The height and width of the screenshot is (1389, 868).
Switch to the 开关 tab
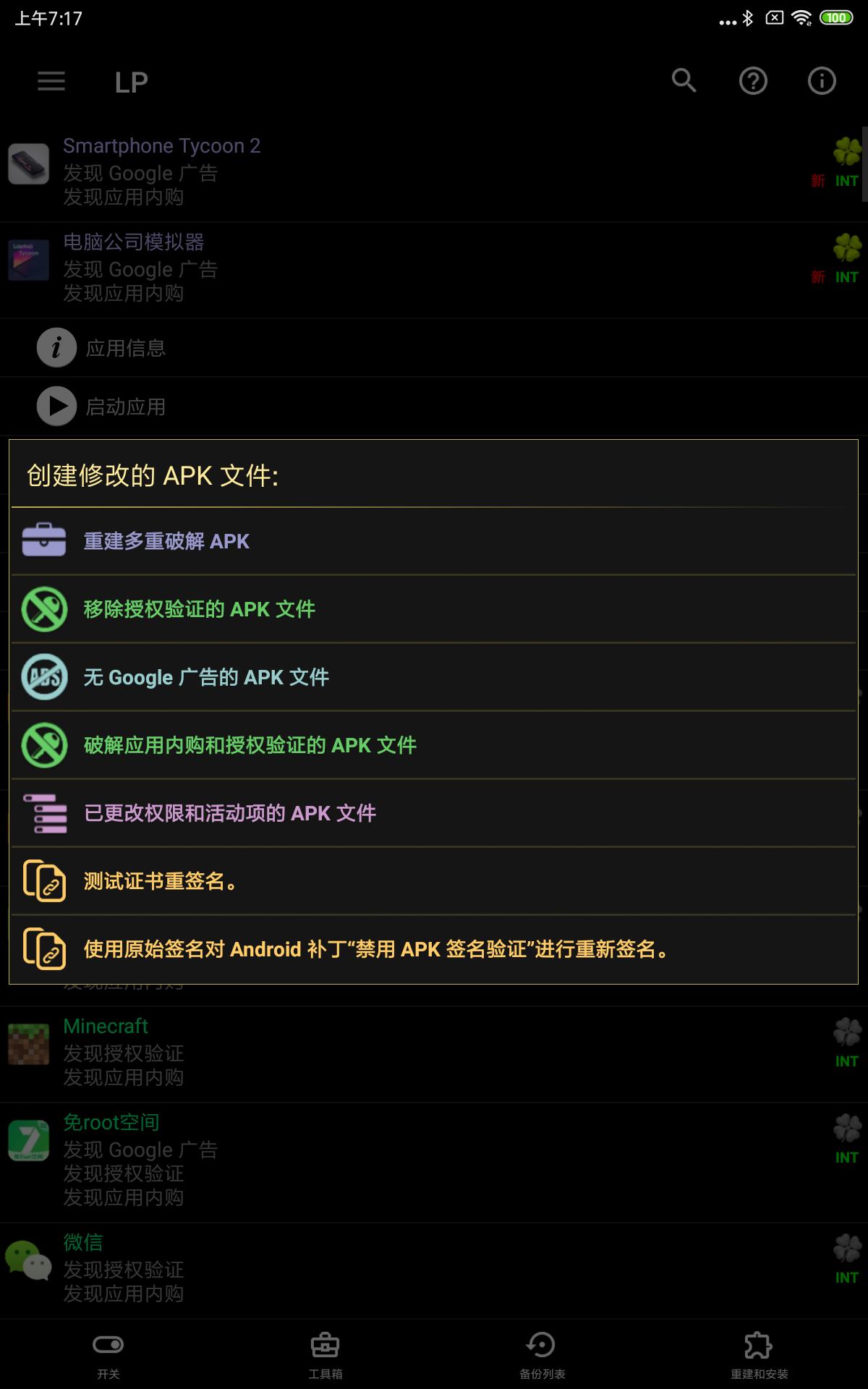[109, 1354]
